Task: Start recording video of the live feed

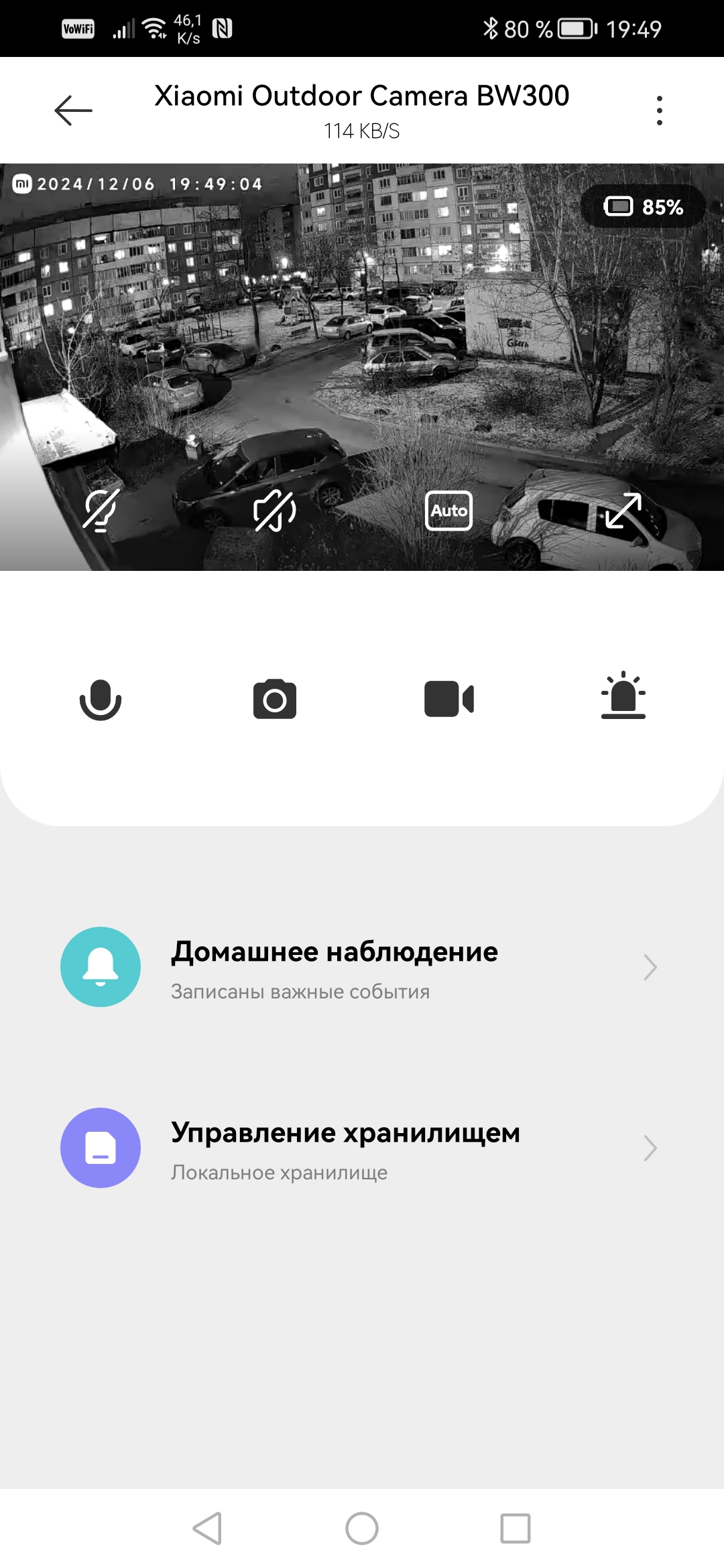Action: [x=449, y=699]
